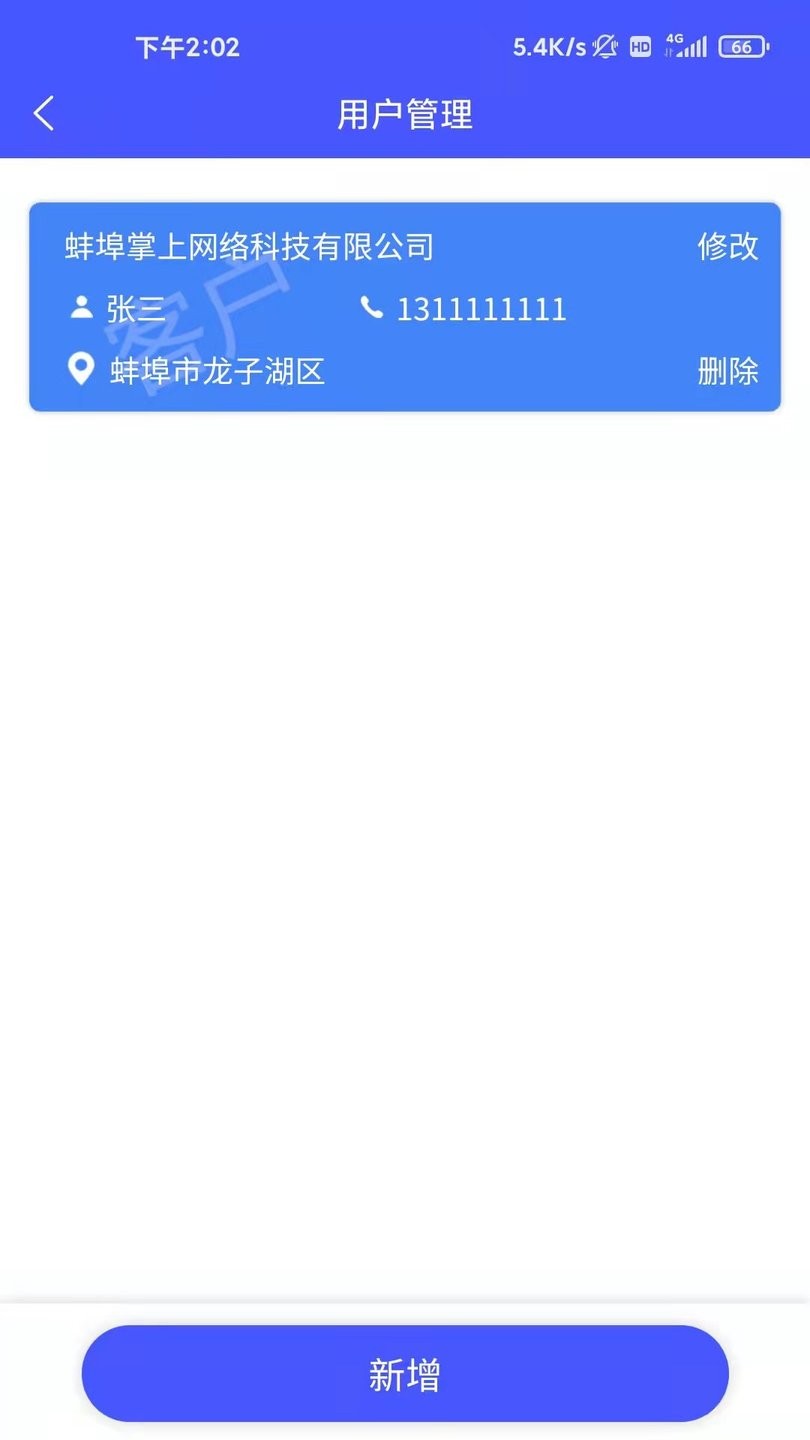Screen dimensions: 810x1440
Task: Tap the back arrow to leave 用户管理
Action: tap(43, 114)
